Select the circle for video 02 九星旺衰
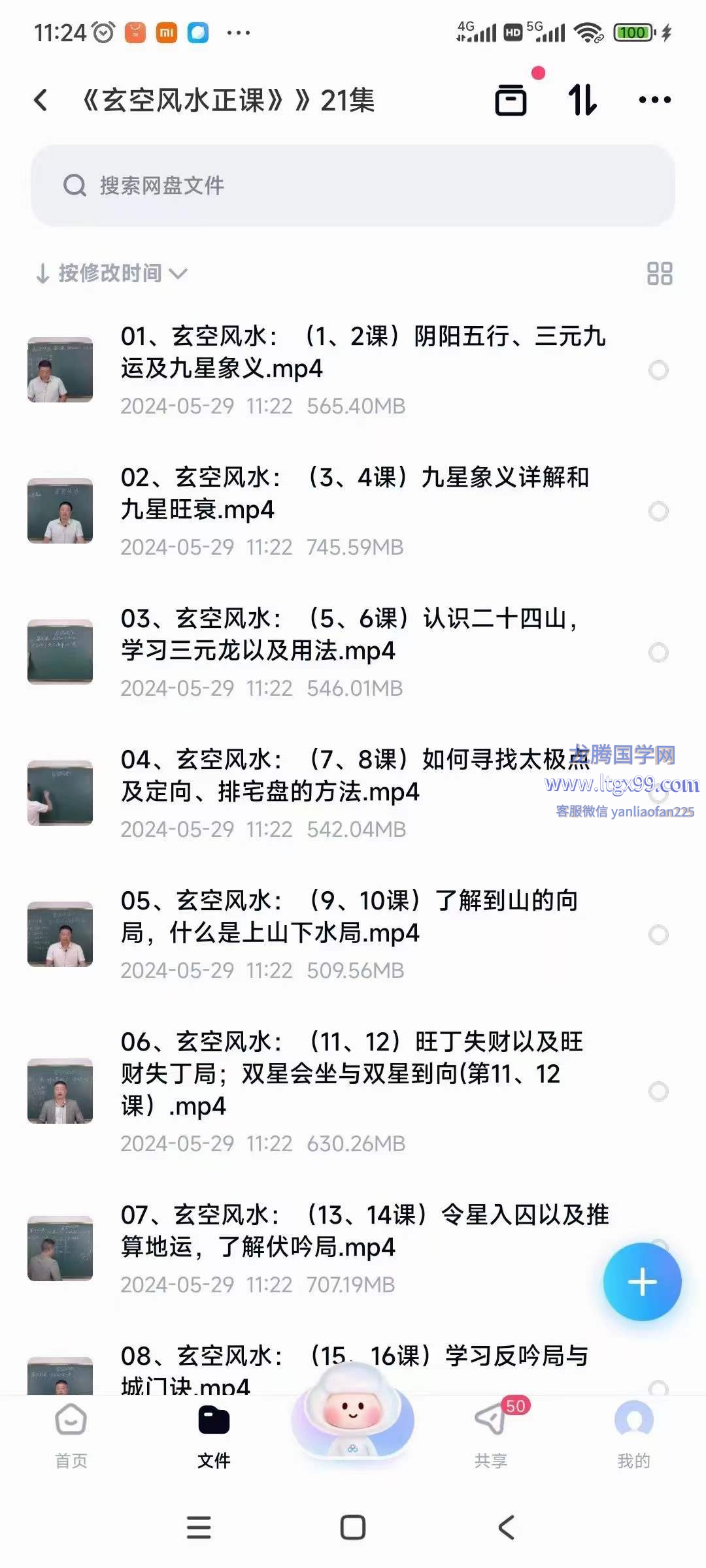706x1568 pixels. (x=658, y=511)
